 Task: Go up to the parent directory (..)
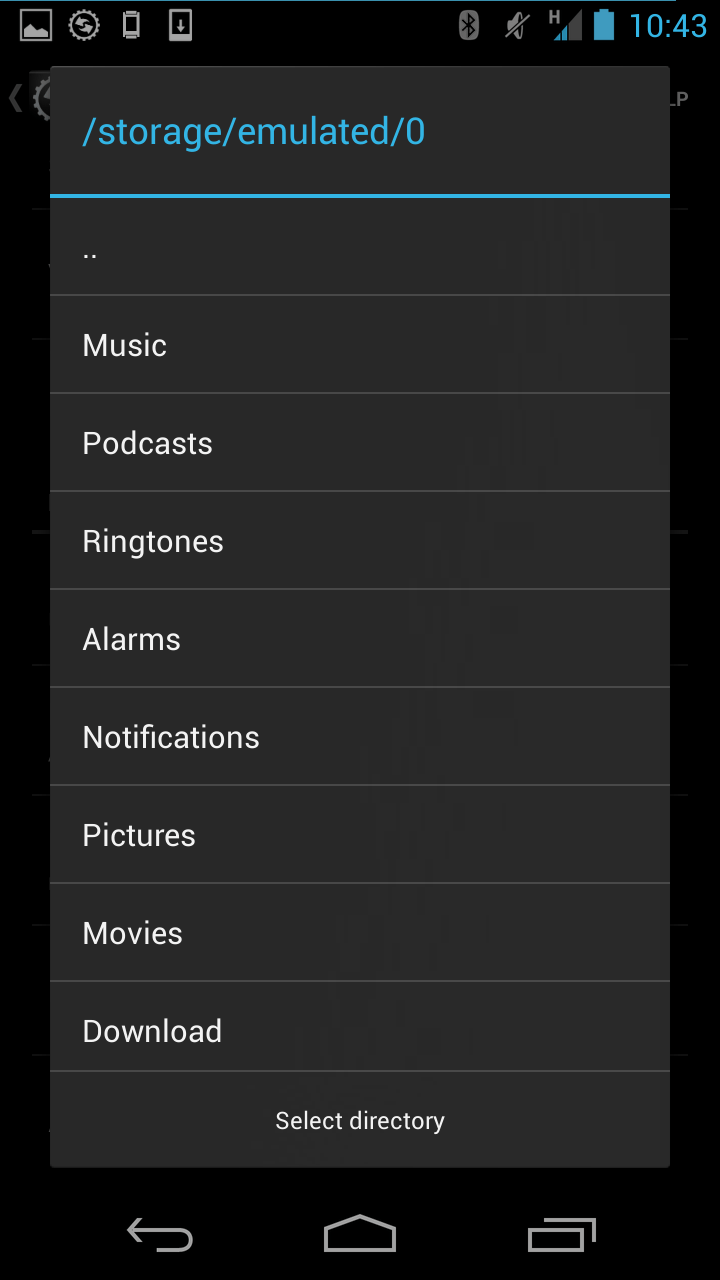point(360,248)
